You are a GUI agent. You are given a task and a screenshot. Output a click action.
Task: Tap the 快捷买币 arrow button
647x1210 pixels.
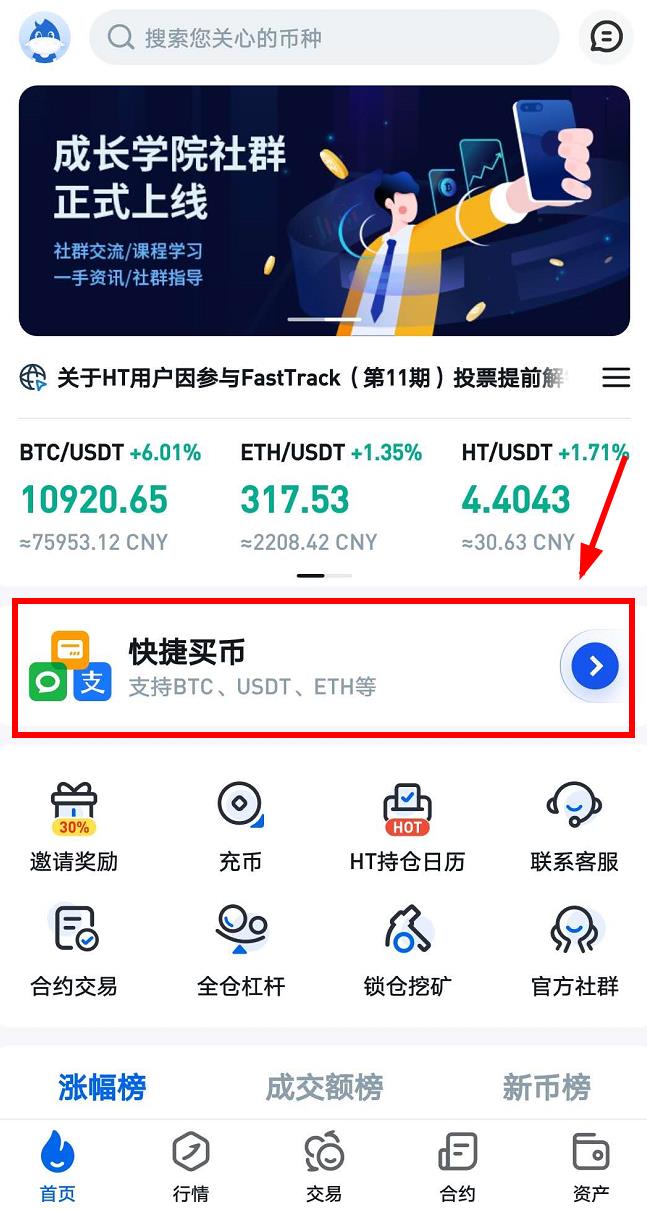(x=595, y=666)
